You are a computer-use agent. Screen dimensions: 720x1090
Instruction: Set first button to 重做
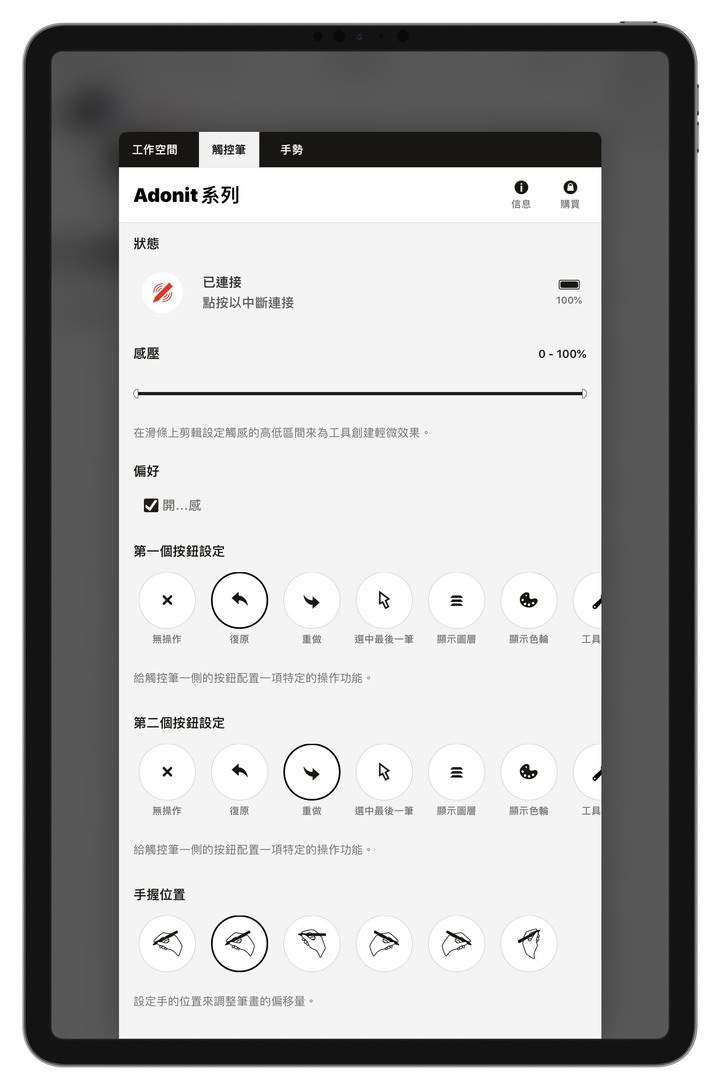pos(312,601)
